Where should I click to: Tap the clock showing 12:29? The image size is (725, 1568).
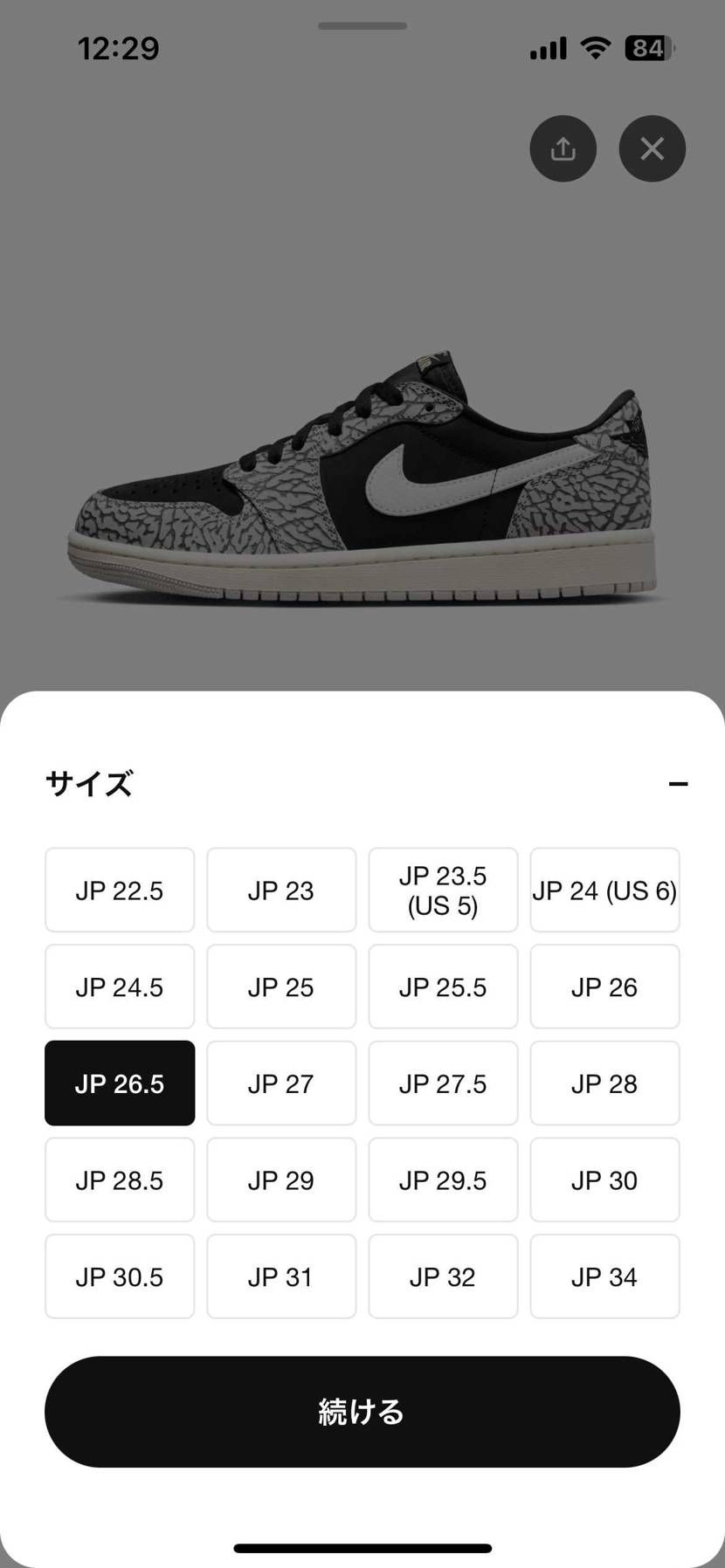coord(119,49)
